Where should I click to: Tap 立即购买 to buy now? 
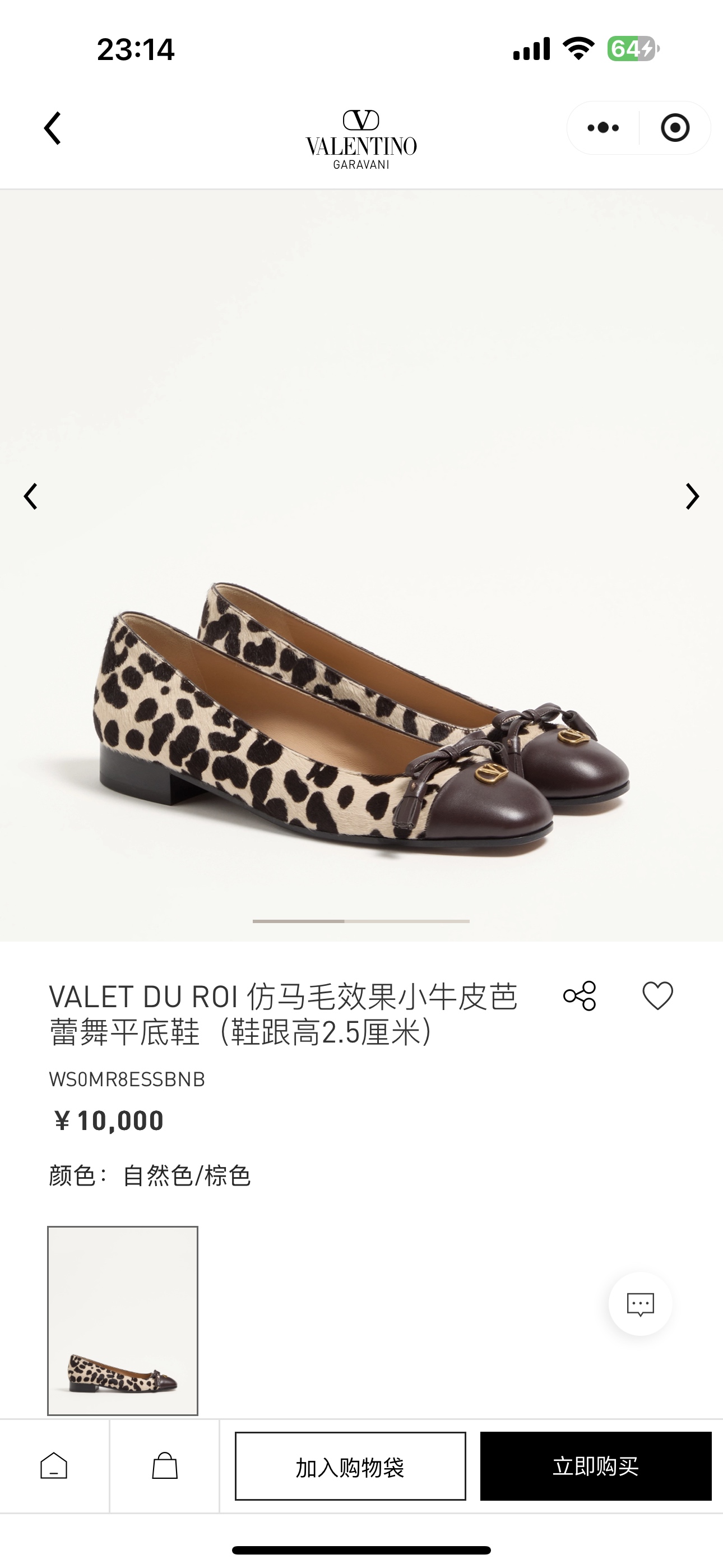pyautogui.click(x=595, y=1466)
